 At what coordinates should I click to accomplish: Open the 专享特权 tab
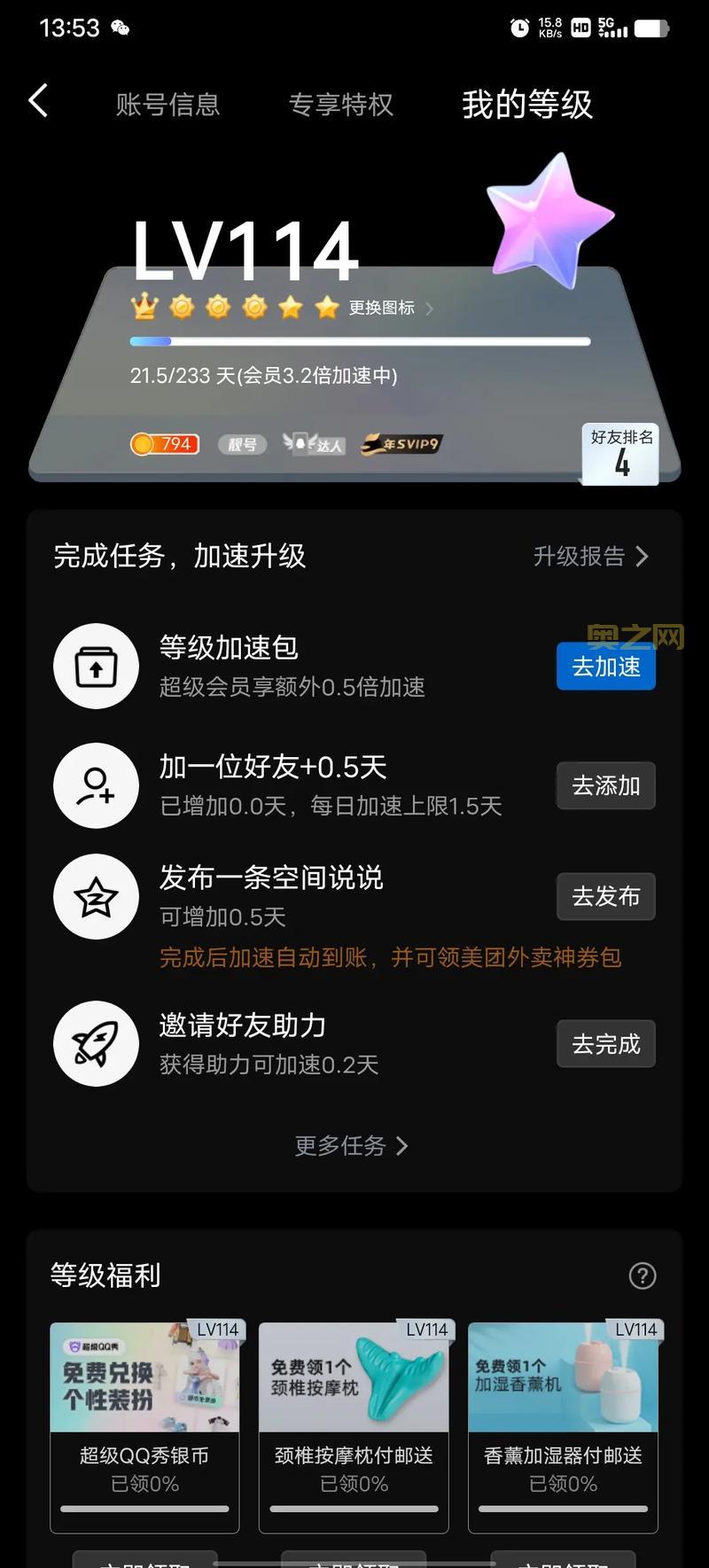(x=341, y=105)
